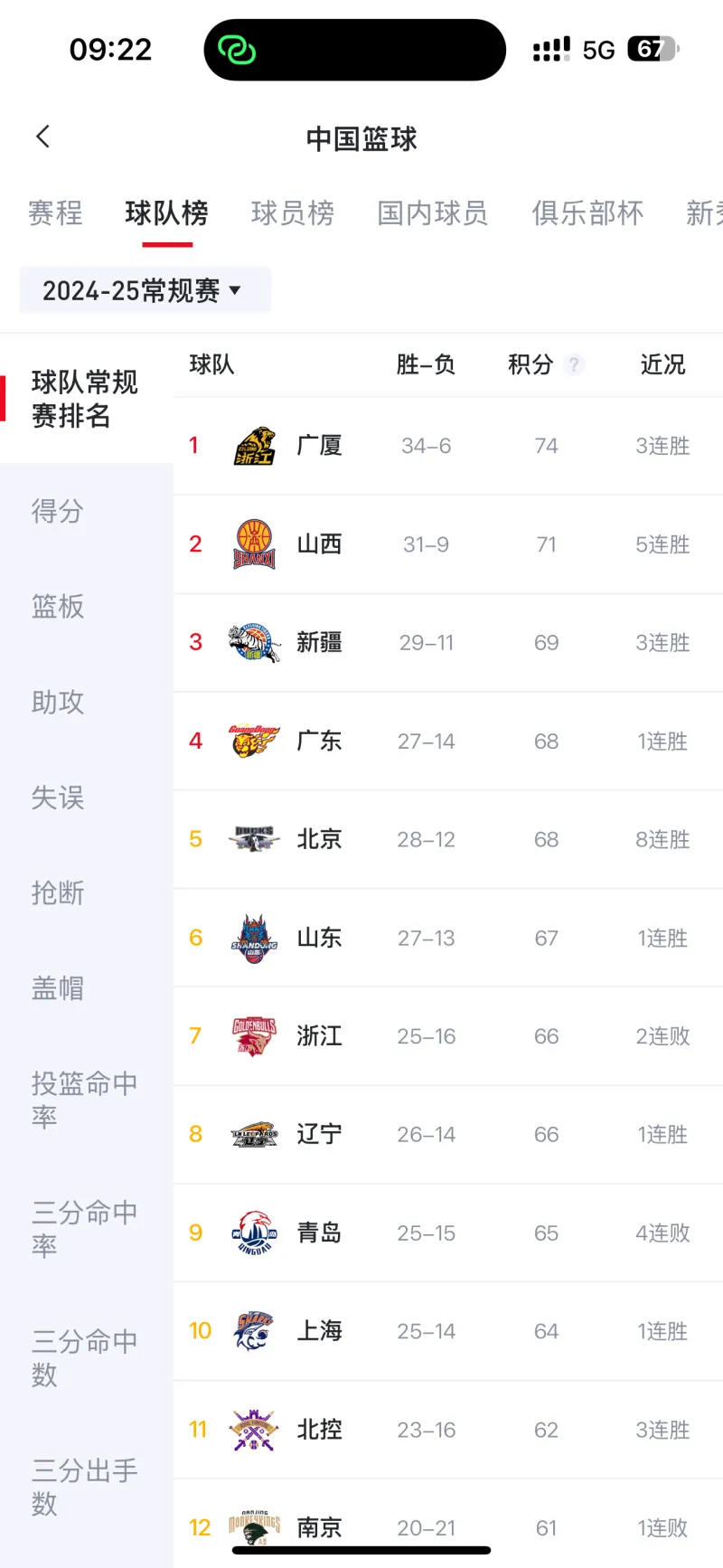
Task: Open the 上海 team row
Action: tap(448, 1331)
